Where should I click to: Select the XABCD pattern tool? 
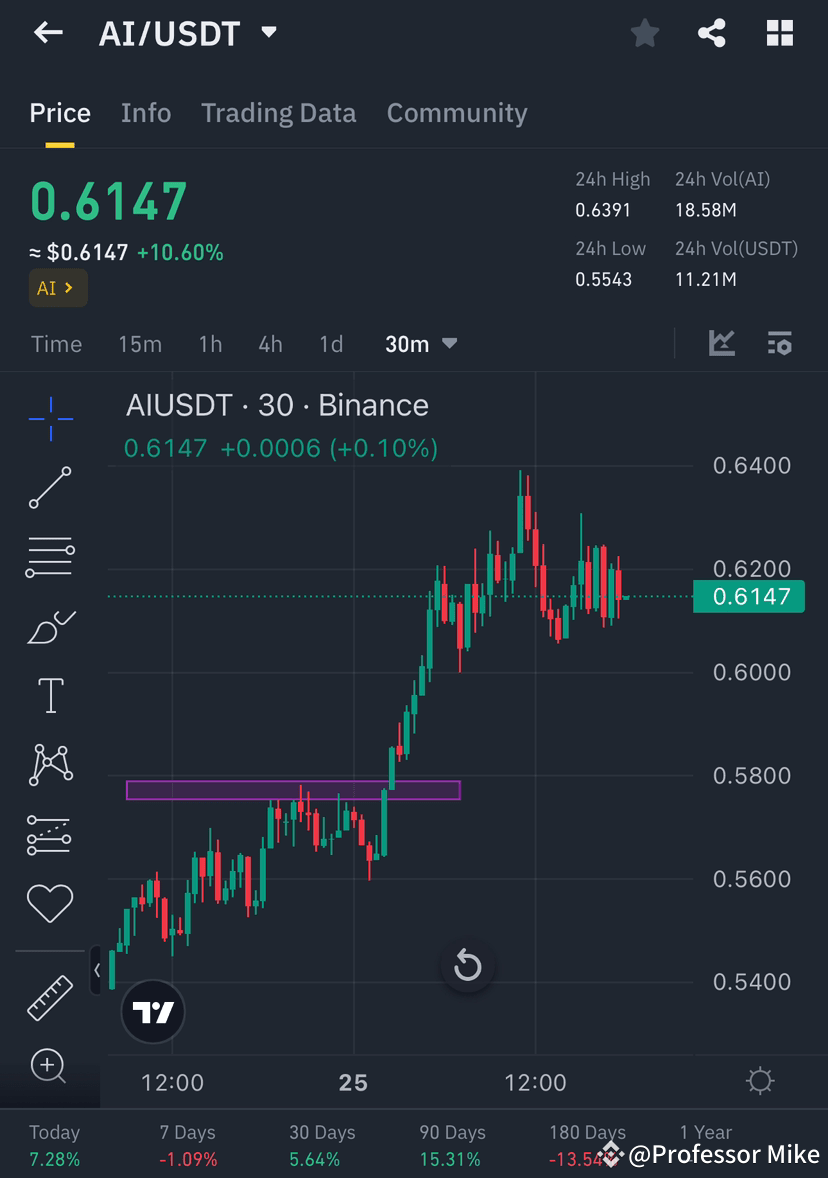coord(51,763)
